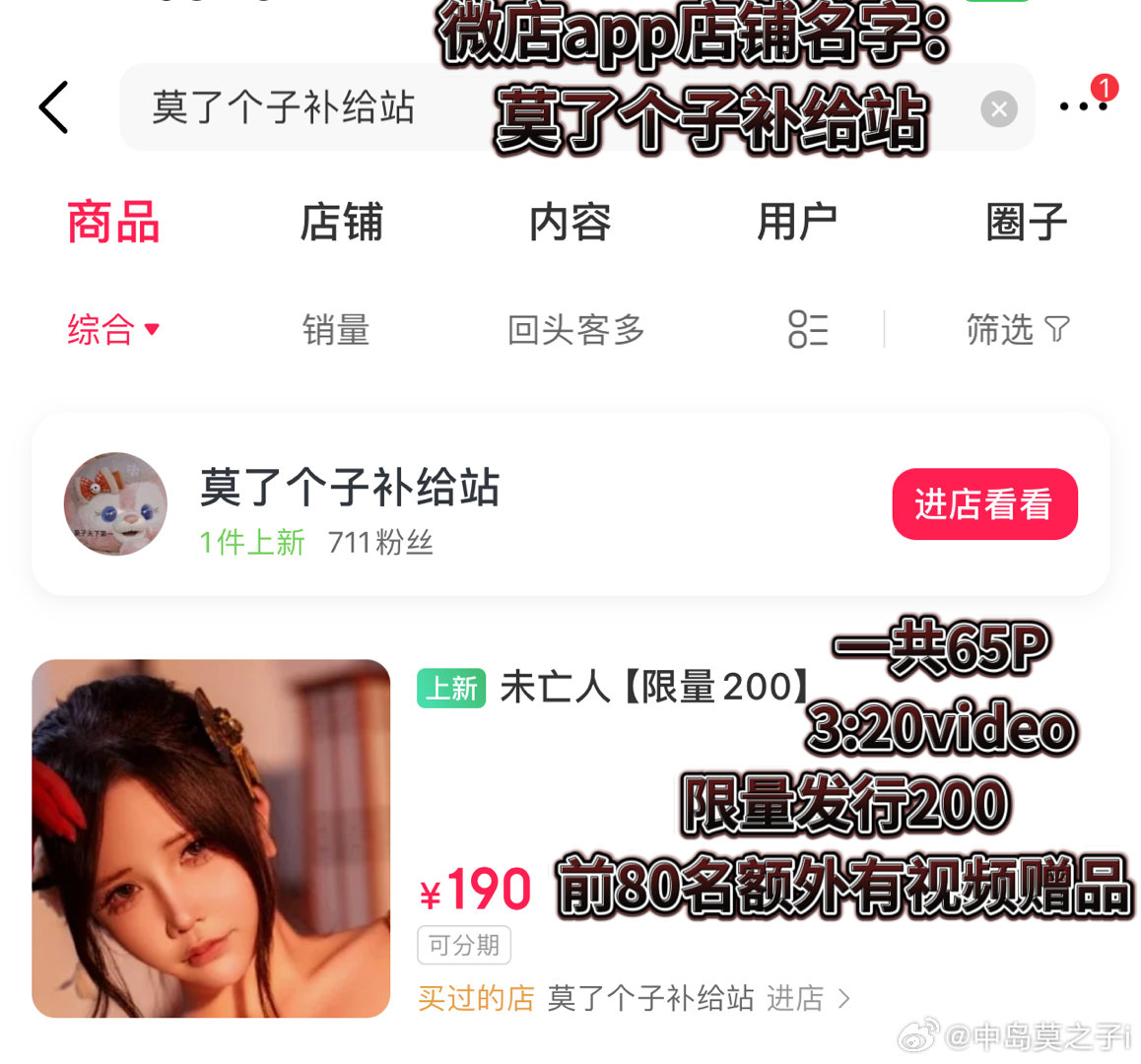This screenshot has height=1064, width=1141.
Task: Switch to the 店铺 tab
Action: pos(341,222)
